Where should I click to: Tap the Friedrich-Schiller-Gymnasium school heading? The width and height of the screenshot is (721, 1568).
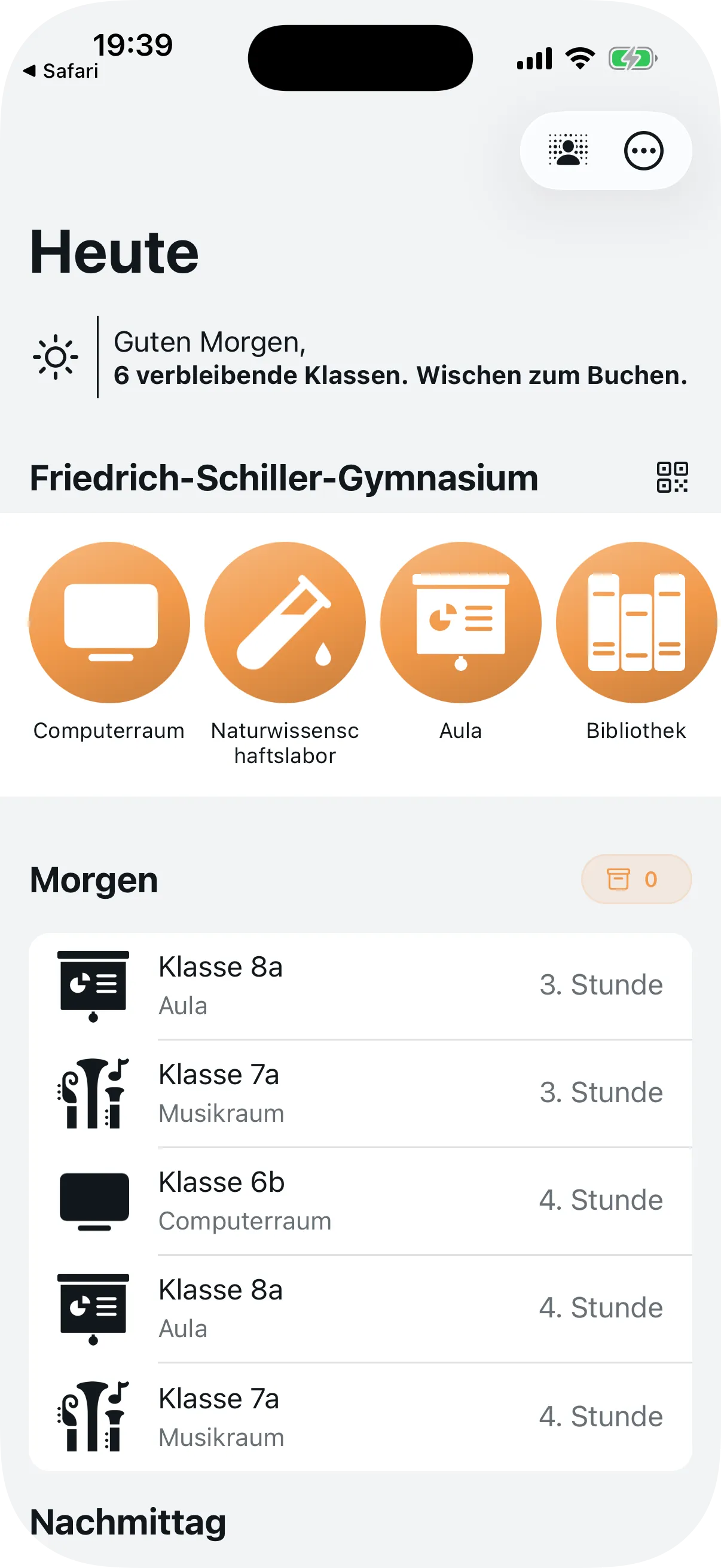point(283,478)
